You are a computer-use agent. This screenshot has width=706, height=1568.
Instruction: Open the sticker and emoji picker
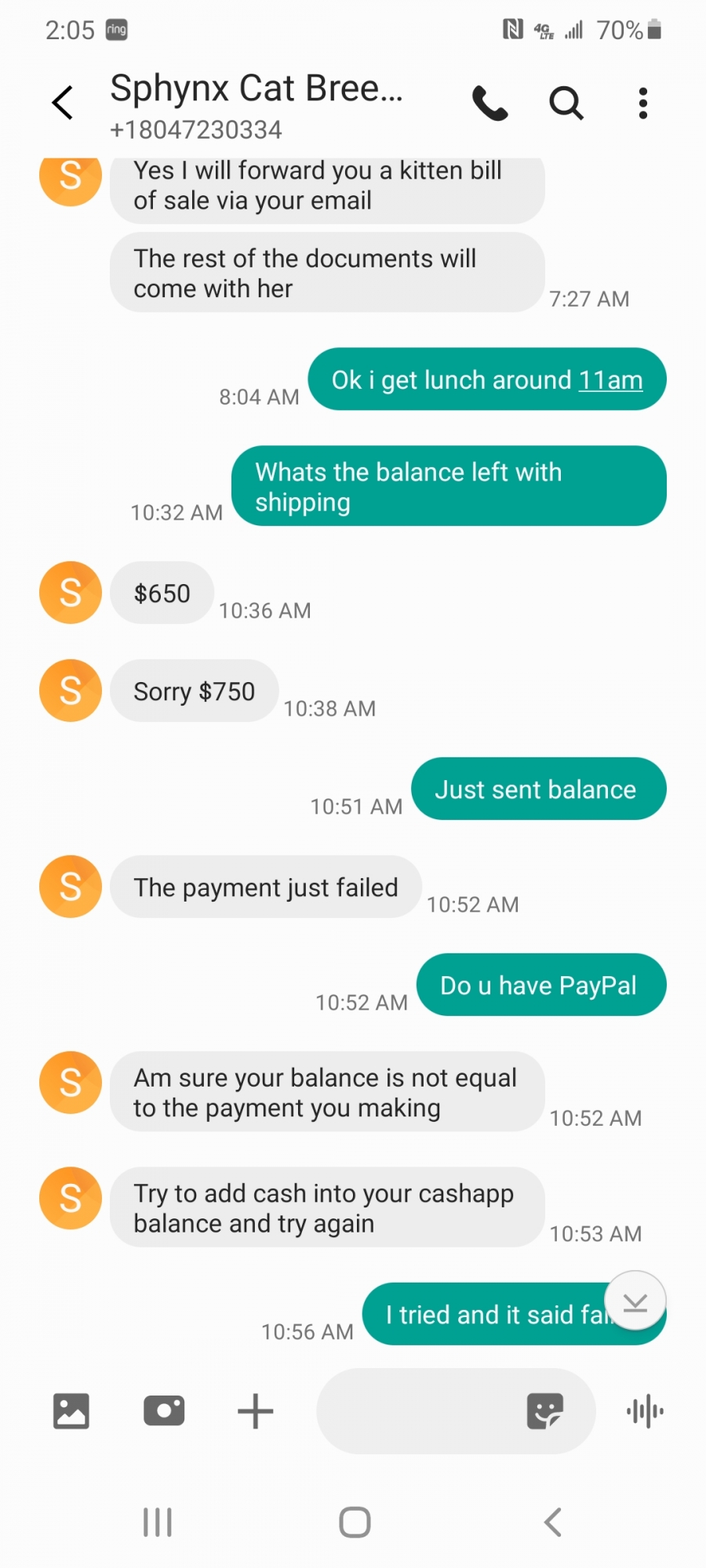pyautogui.click(x=545, y=1411)
